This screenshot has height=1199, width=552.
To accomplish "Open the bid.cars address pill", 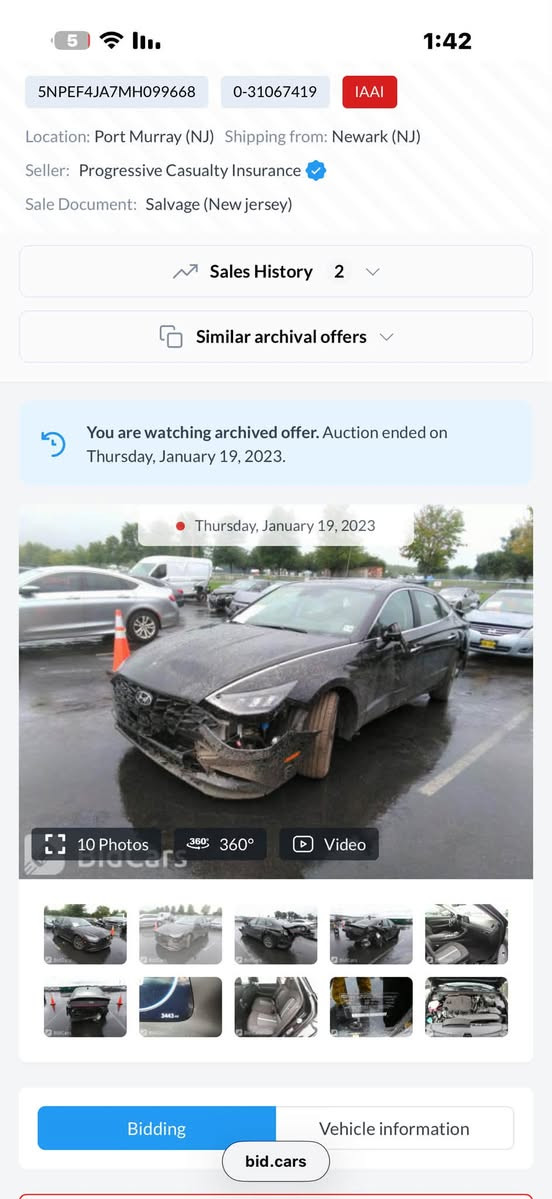I will 276,1162.
